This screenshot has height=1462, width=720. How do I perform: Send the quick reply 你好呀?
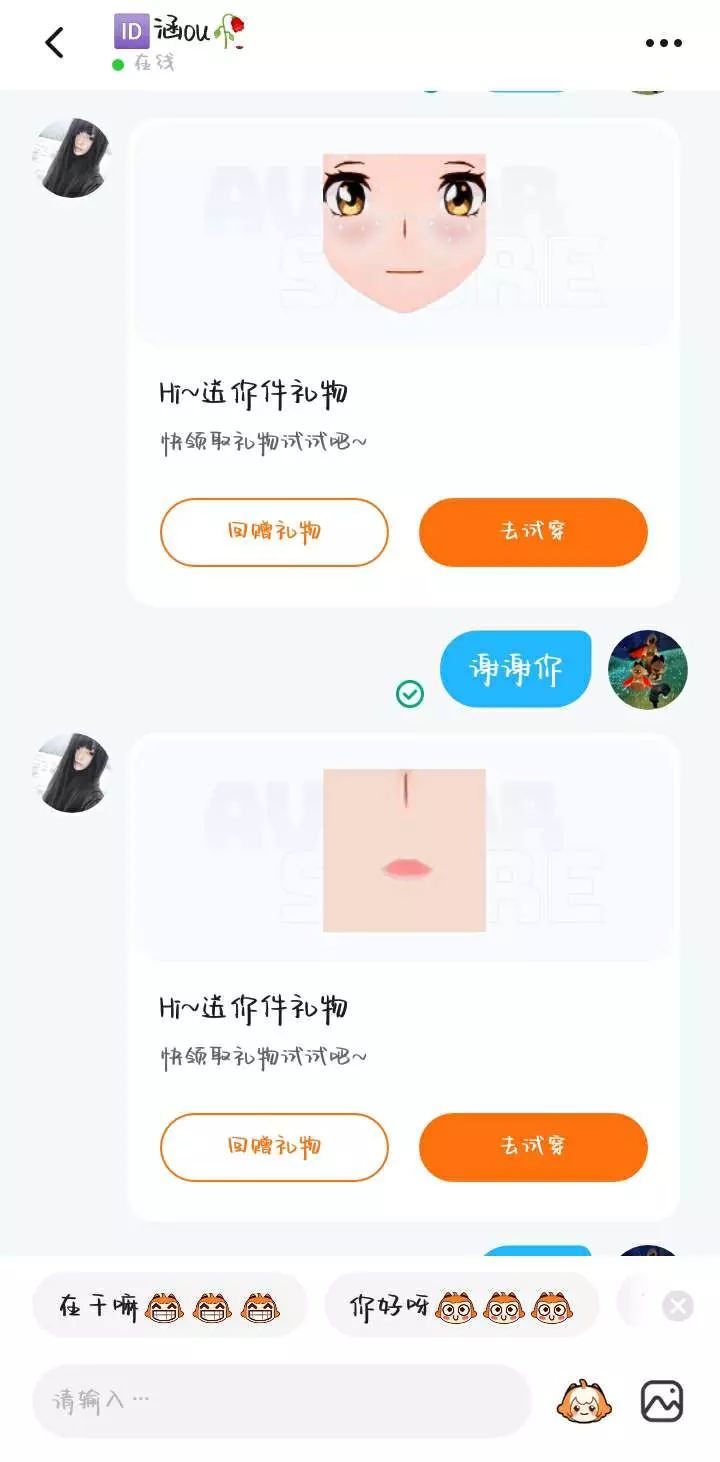click(x=462, y=1305)
